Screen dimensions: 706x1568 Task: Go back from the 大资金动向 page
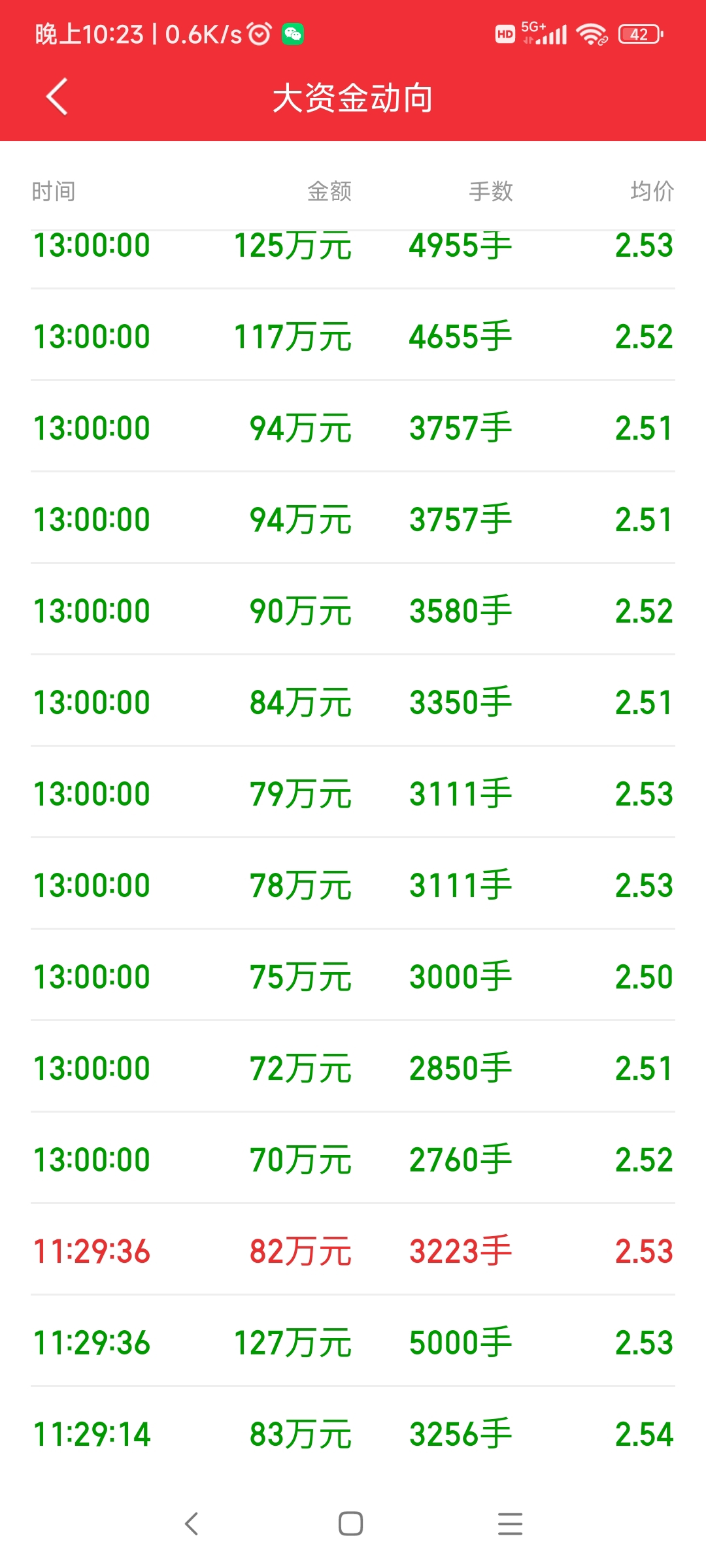pos(57,97)
